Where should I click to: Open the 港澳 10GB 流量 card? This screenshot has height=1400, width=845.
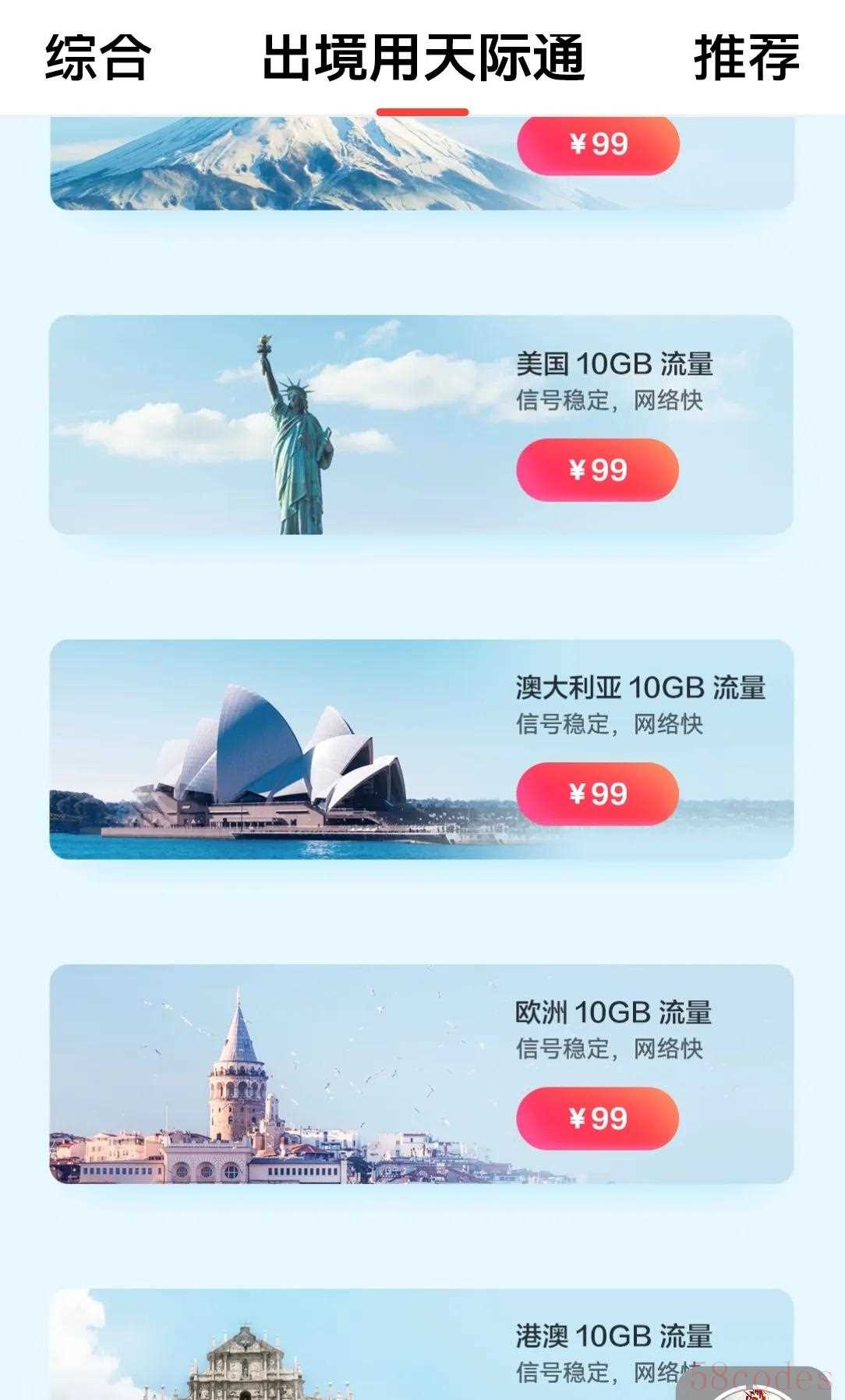[421, 1345]
